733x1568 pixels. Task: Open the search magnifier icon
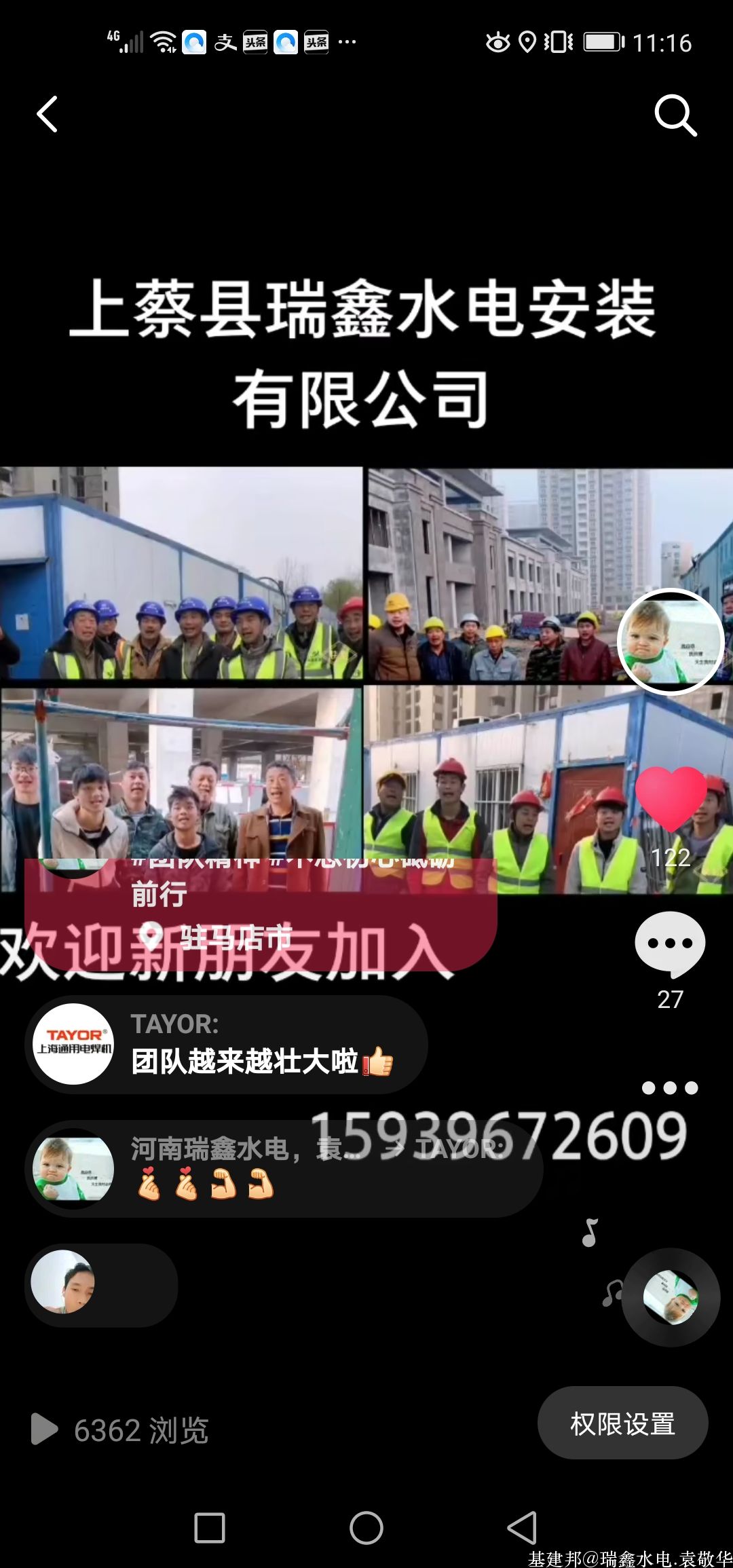tap(675, 115)
